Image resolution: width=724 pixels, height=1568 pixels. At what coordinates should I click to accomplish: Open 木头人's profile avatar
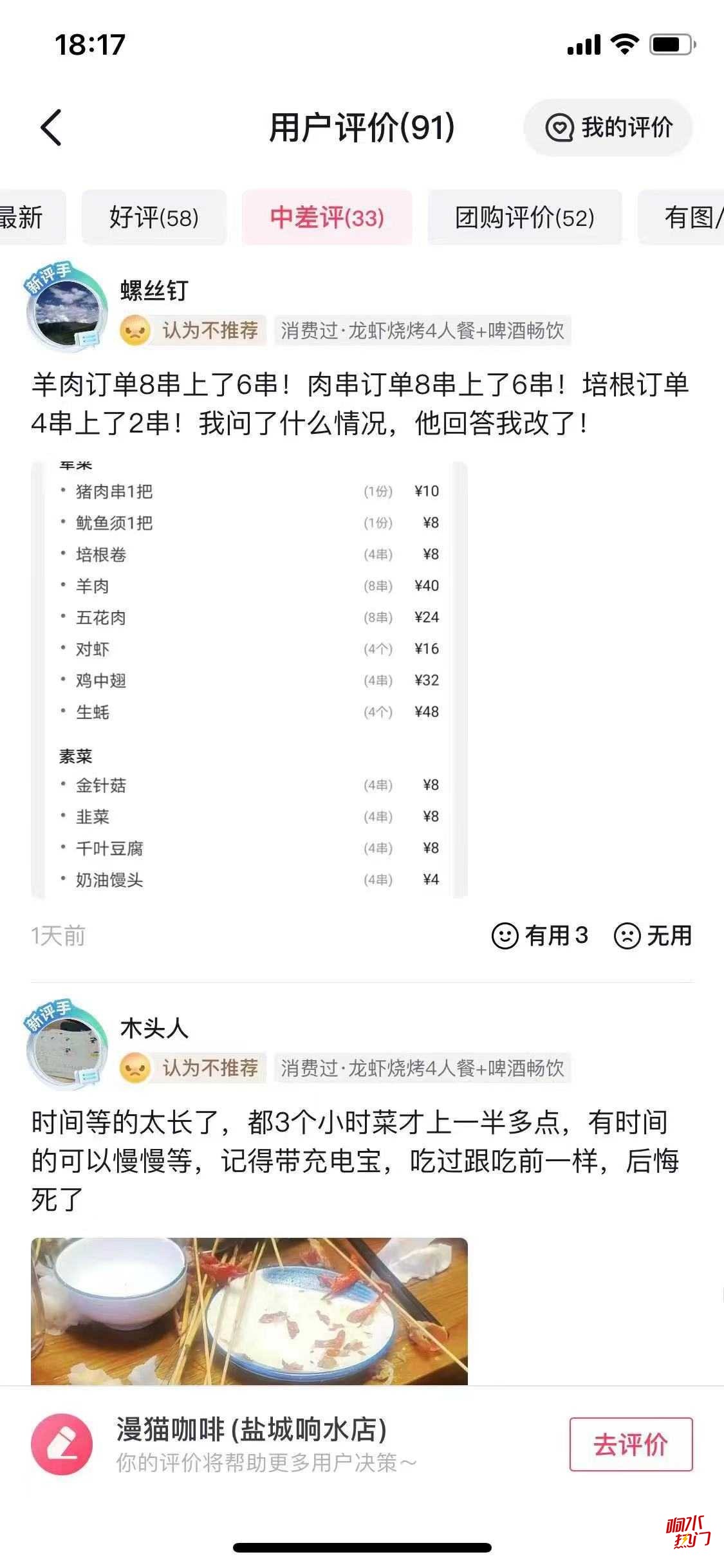coord(66,1049)
